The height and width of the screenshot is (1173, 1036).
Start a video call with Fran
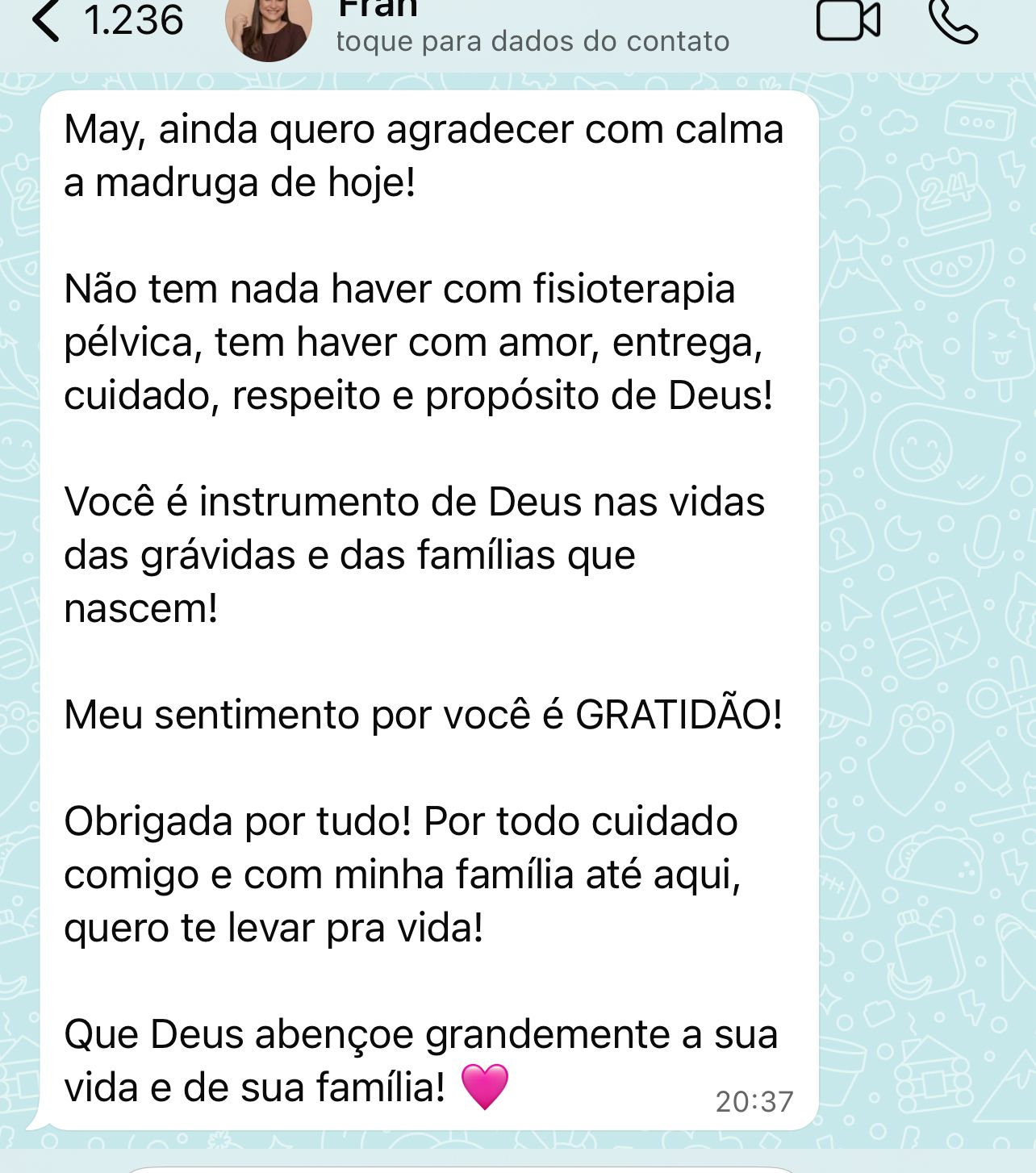[x=847, y=21]
